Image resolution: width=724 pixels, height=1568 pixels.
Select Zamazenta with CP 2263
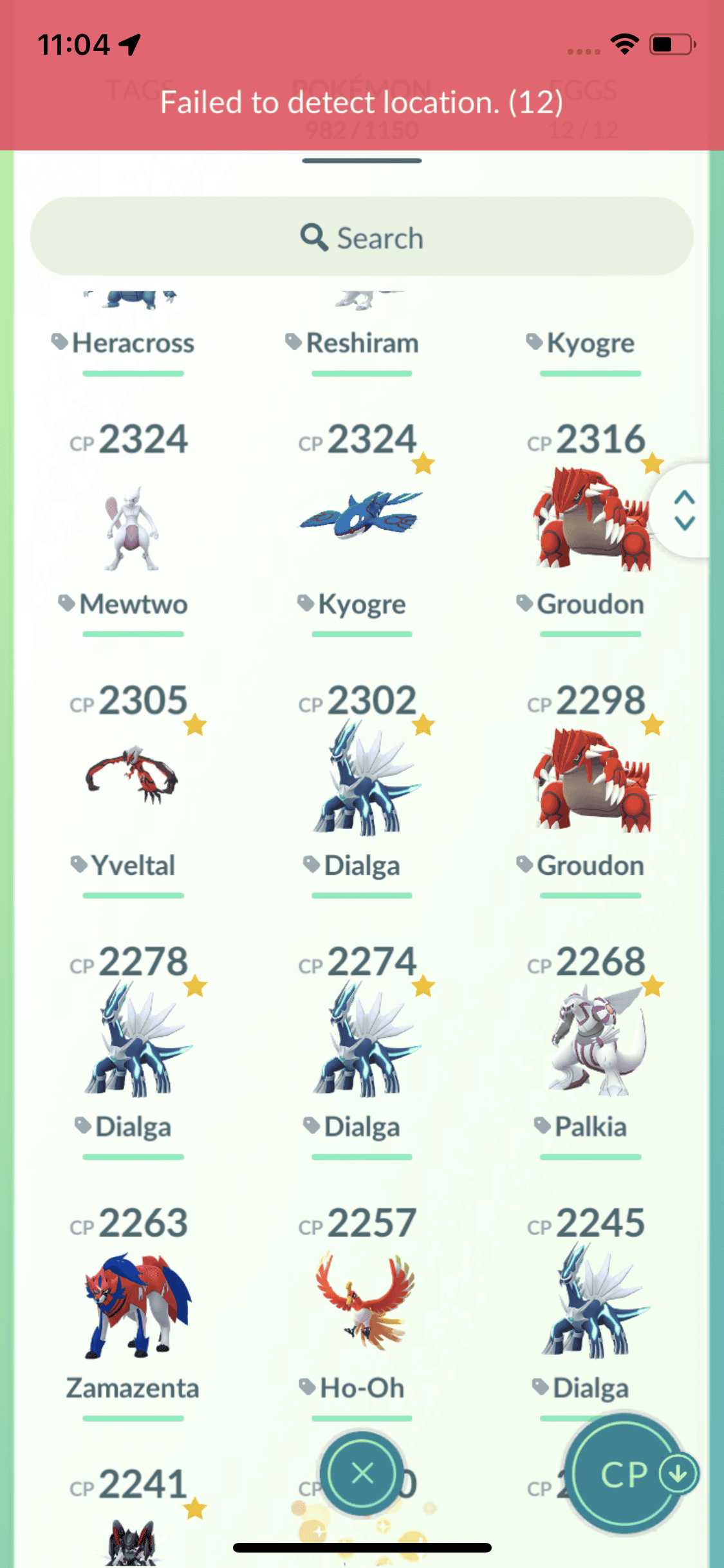point(133,1303)
